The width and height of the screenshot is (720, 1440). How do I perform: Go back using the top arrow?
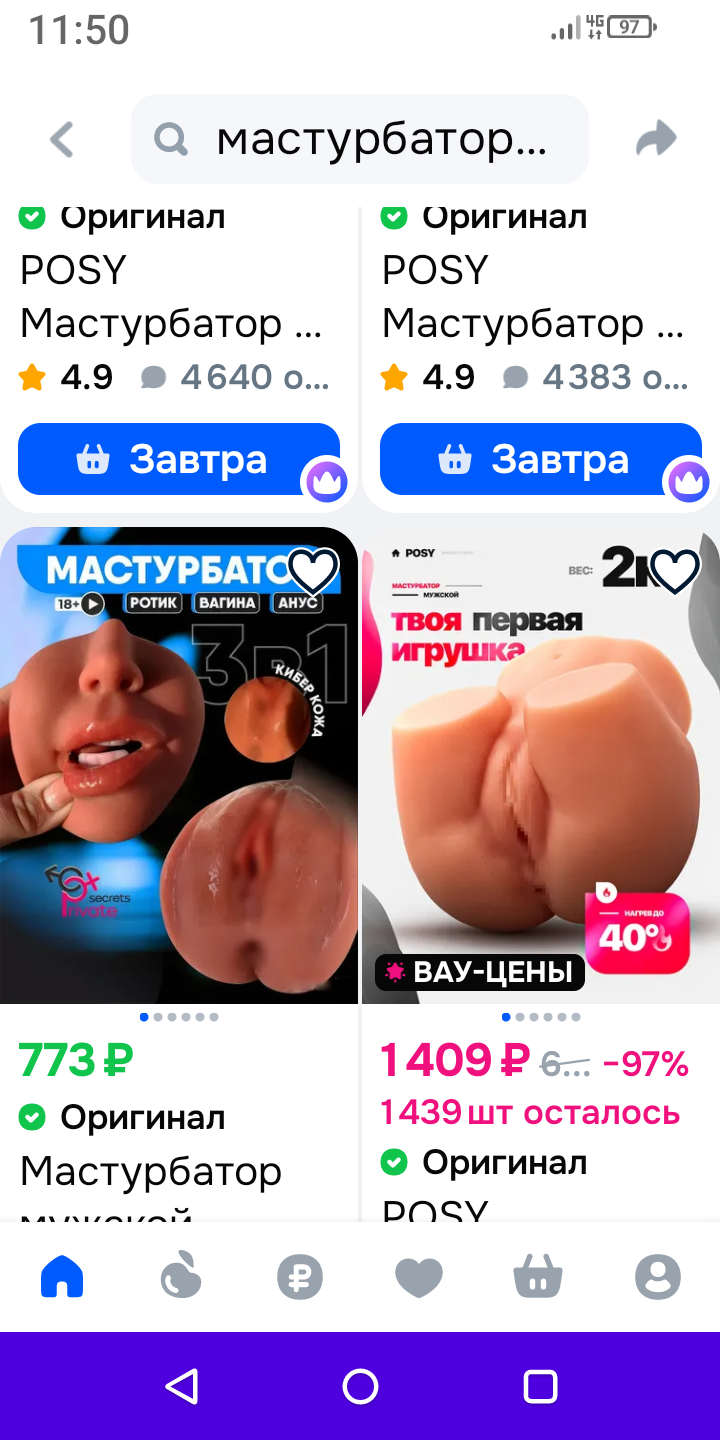[62, 140]
